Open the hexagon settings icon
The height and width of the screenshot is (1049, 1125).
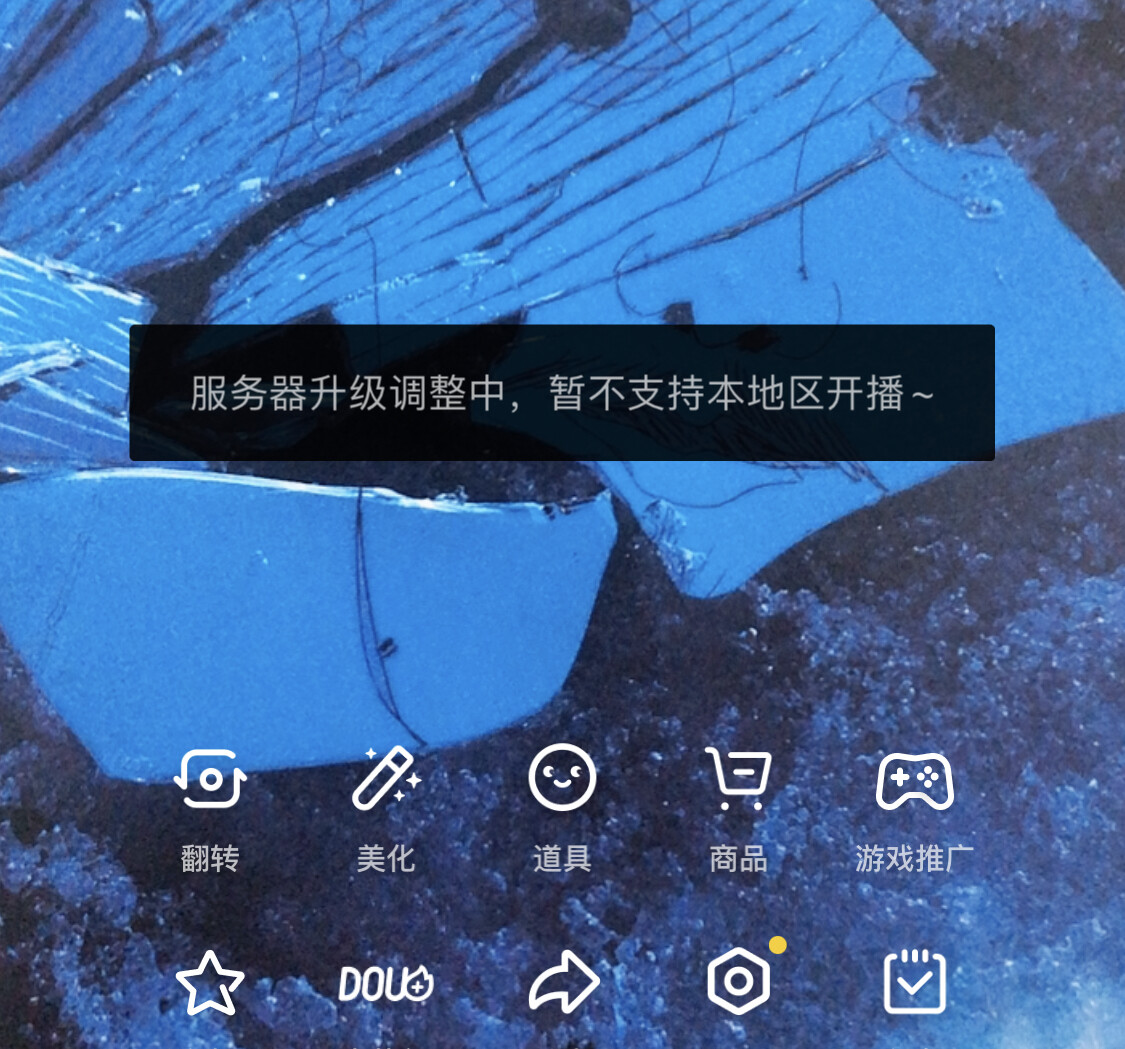click(x=739, y=982)
